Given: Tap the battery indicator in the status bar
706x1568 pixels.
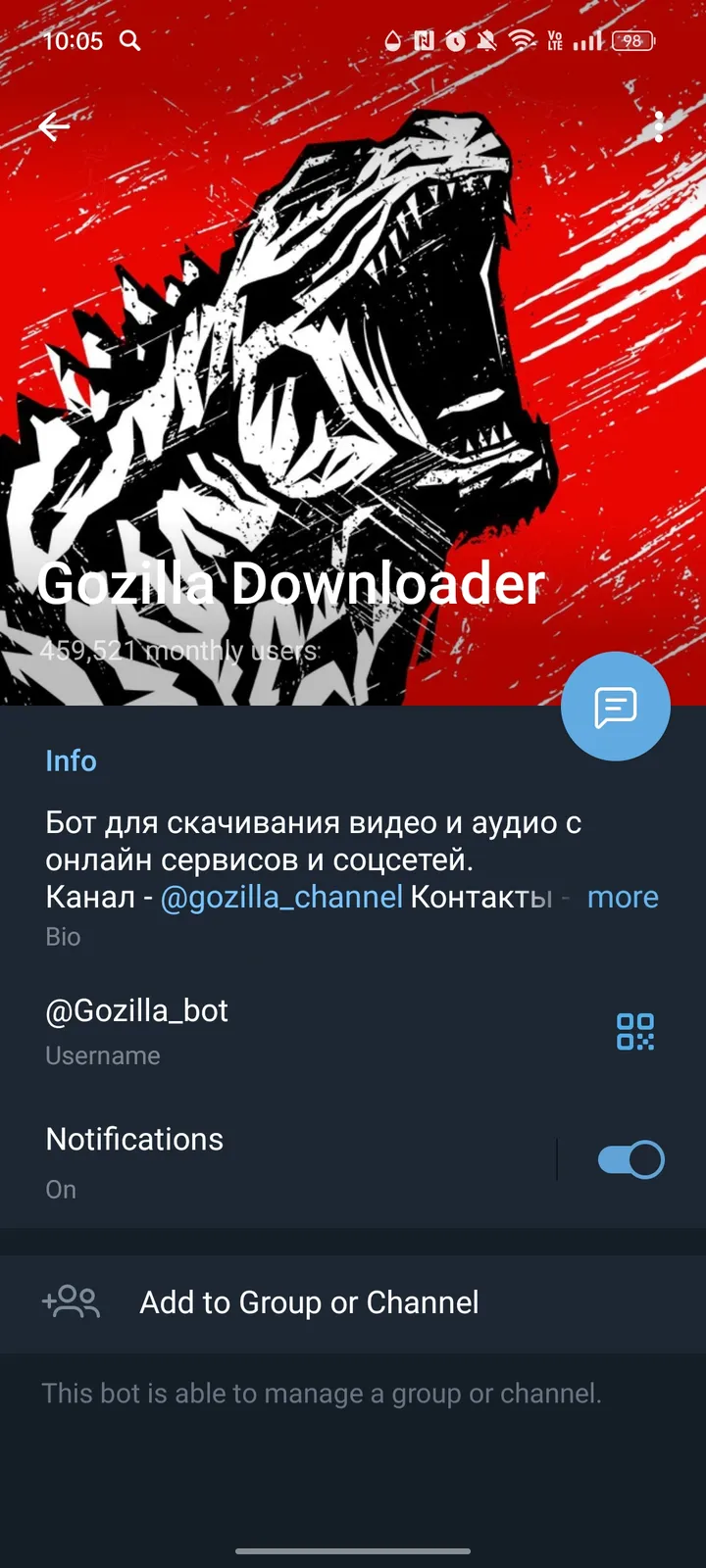Looking at the screenshot, I should tap(632, 42).
